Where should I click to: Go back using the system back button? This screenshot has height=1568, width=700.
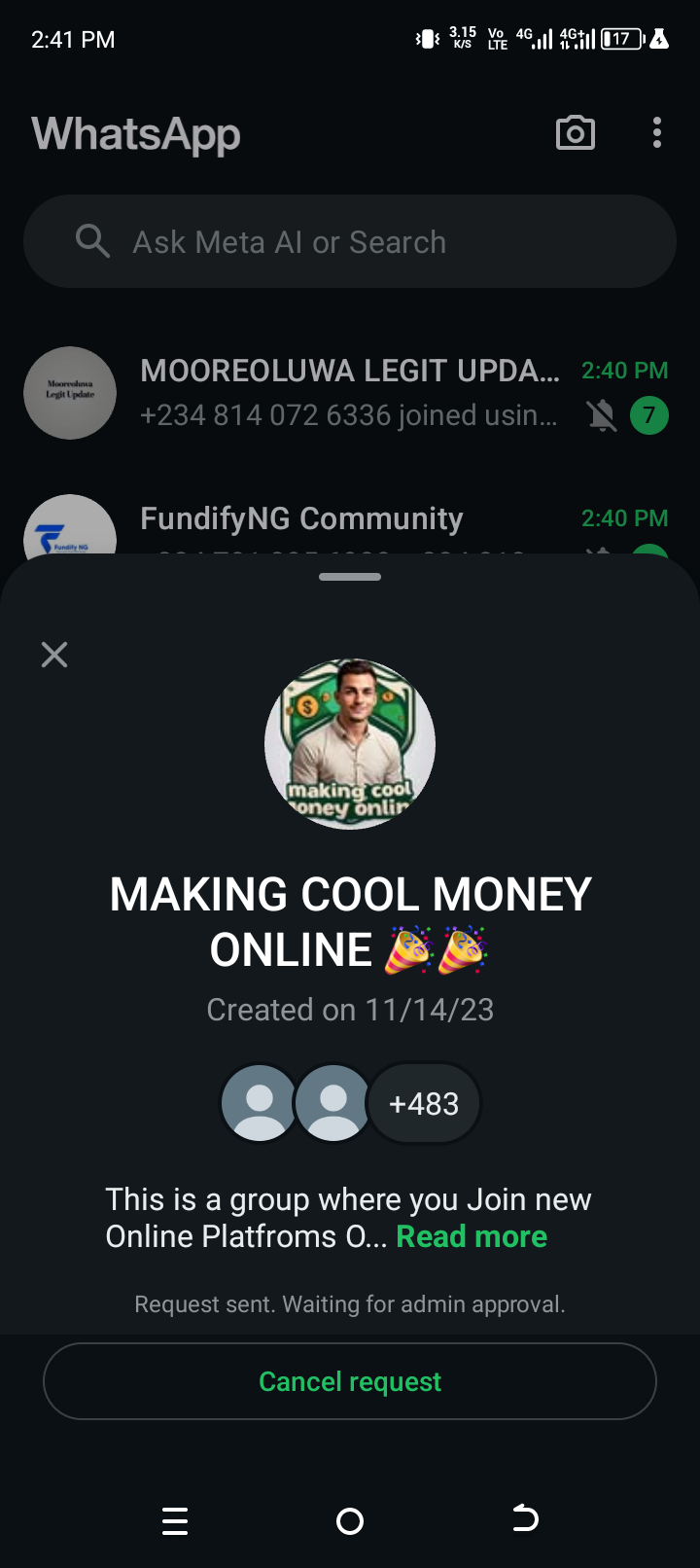pos(525,1519)
